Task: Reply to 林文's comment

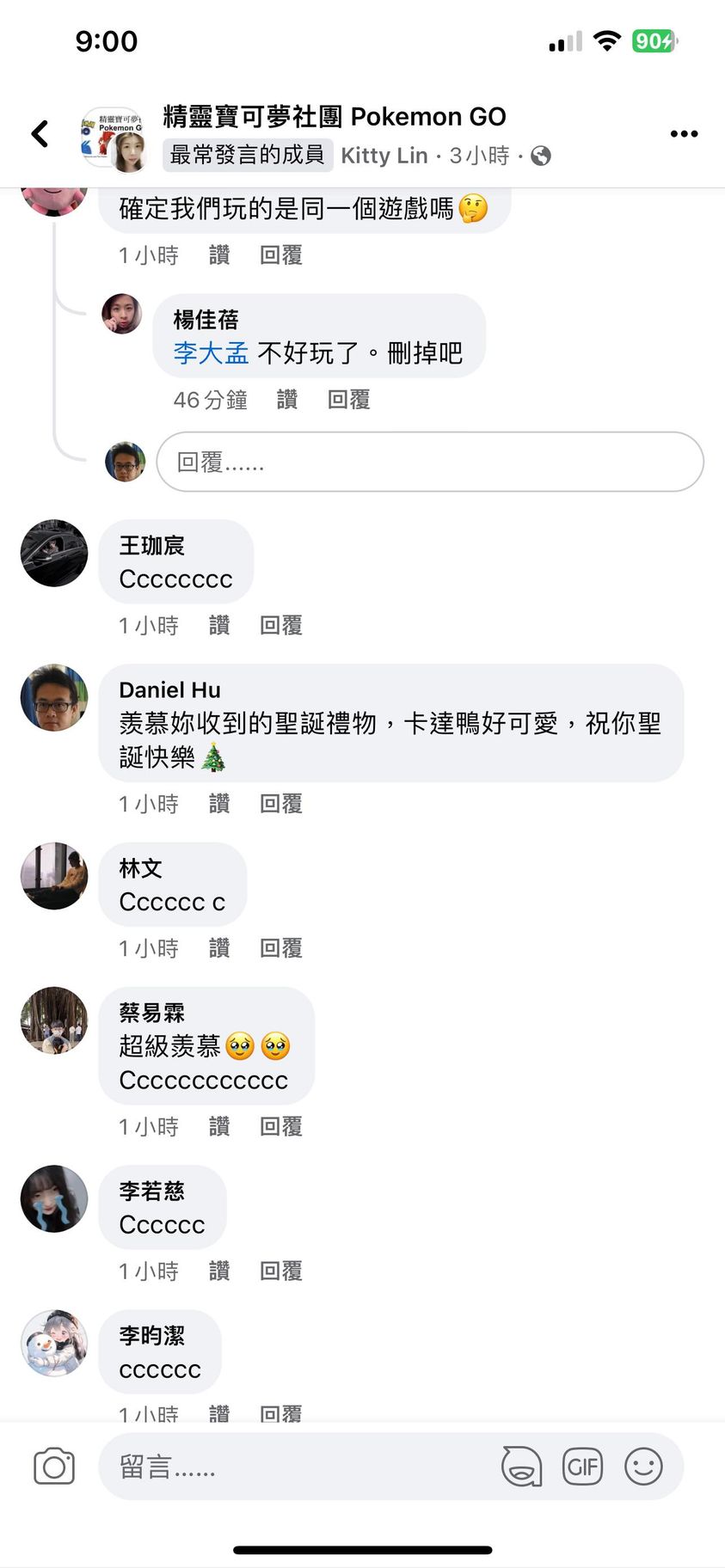Action: (x=280, y=949)
